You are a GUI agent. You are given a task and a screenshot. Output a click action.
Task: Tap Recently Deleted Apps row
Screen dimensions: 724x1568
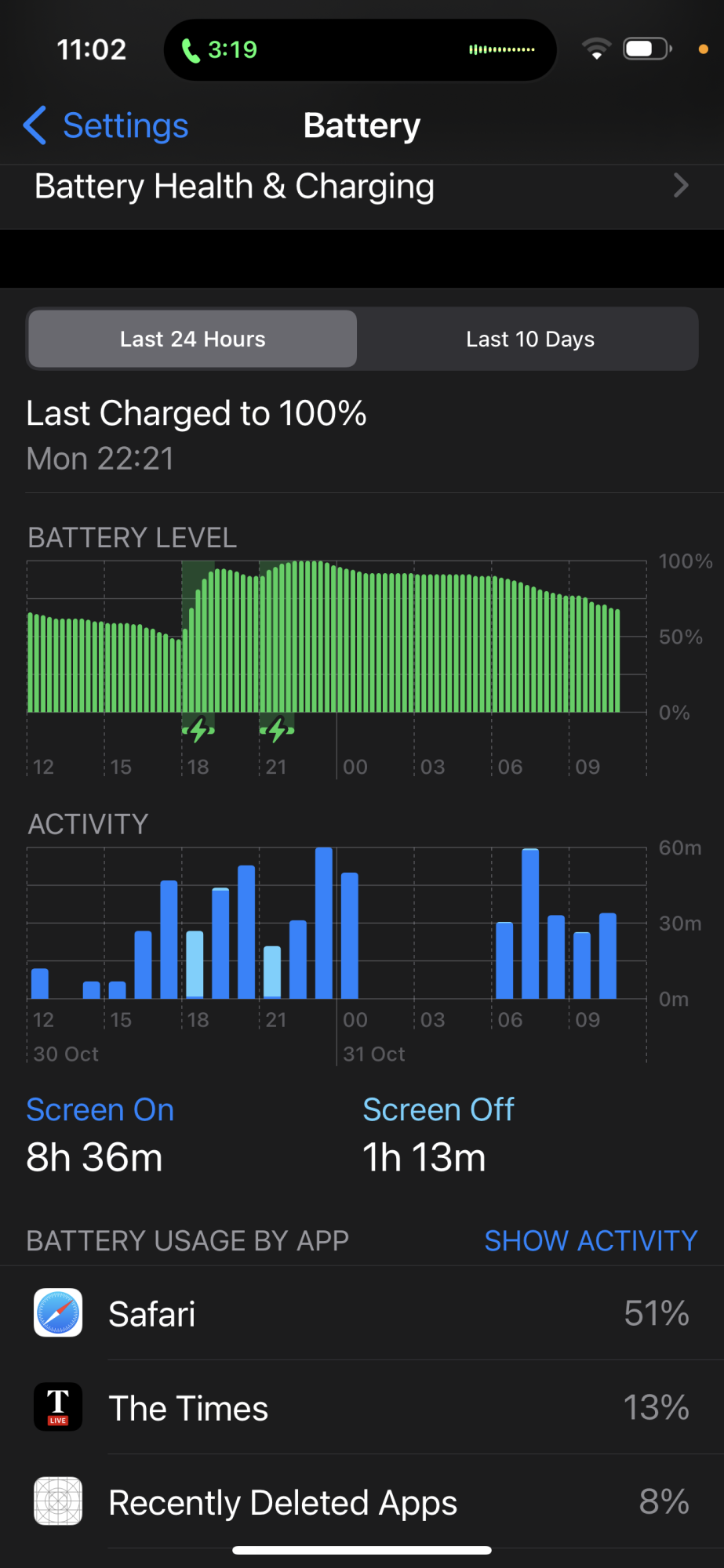coord(362,1501)
